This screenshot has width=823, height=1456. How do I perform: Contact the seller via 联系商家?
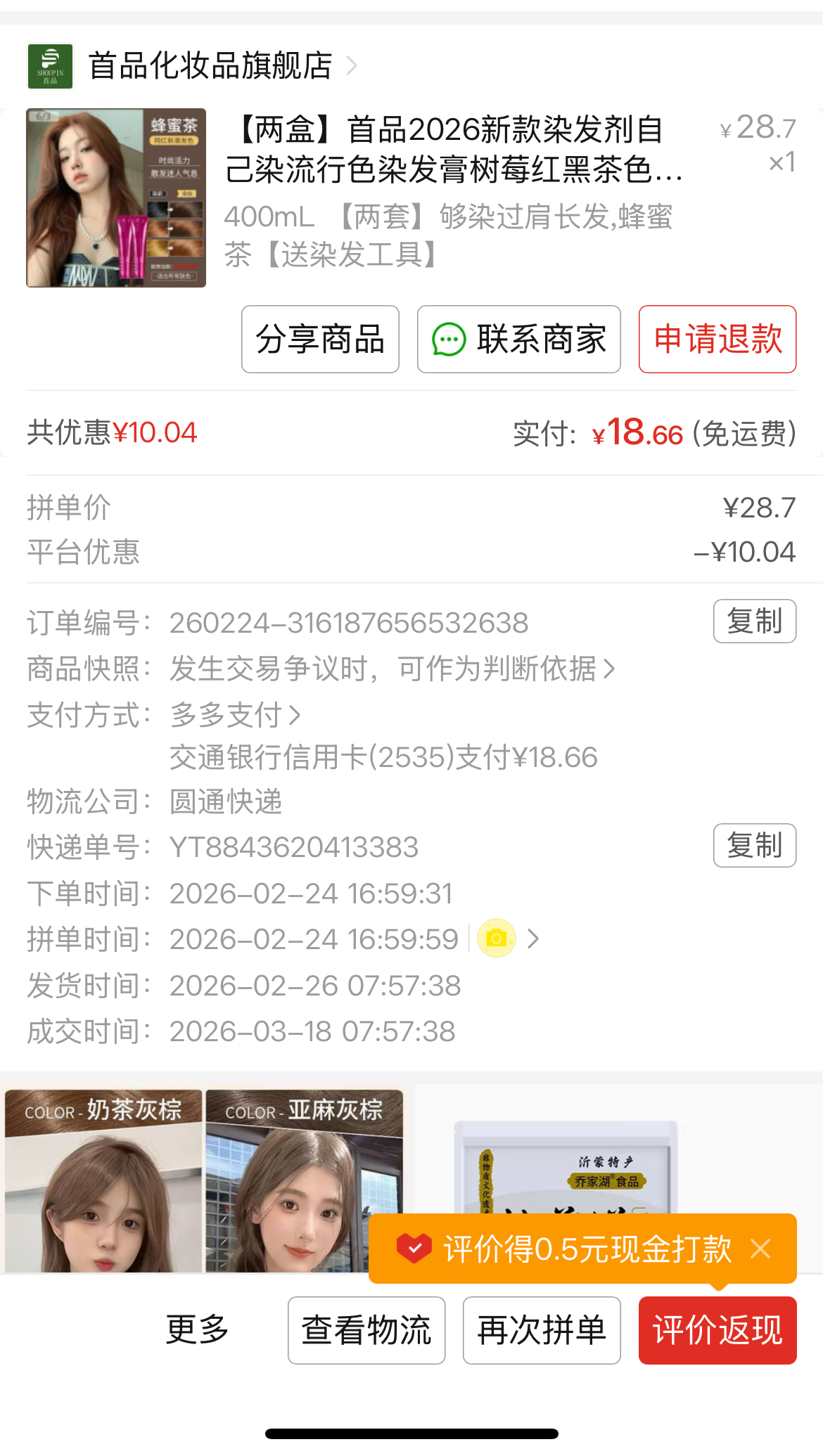tap(519, 339)
